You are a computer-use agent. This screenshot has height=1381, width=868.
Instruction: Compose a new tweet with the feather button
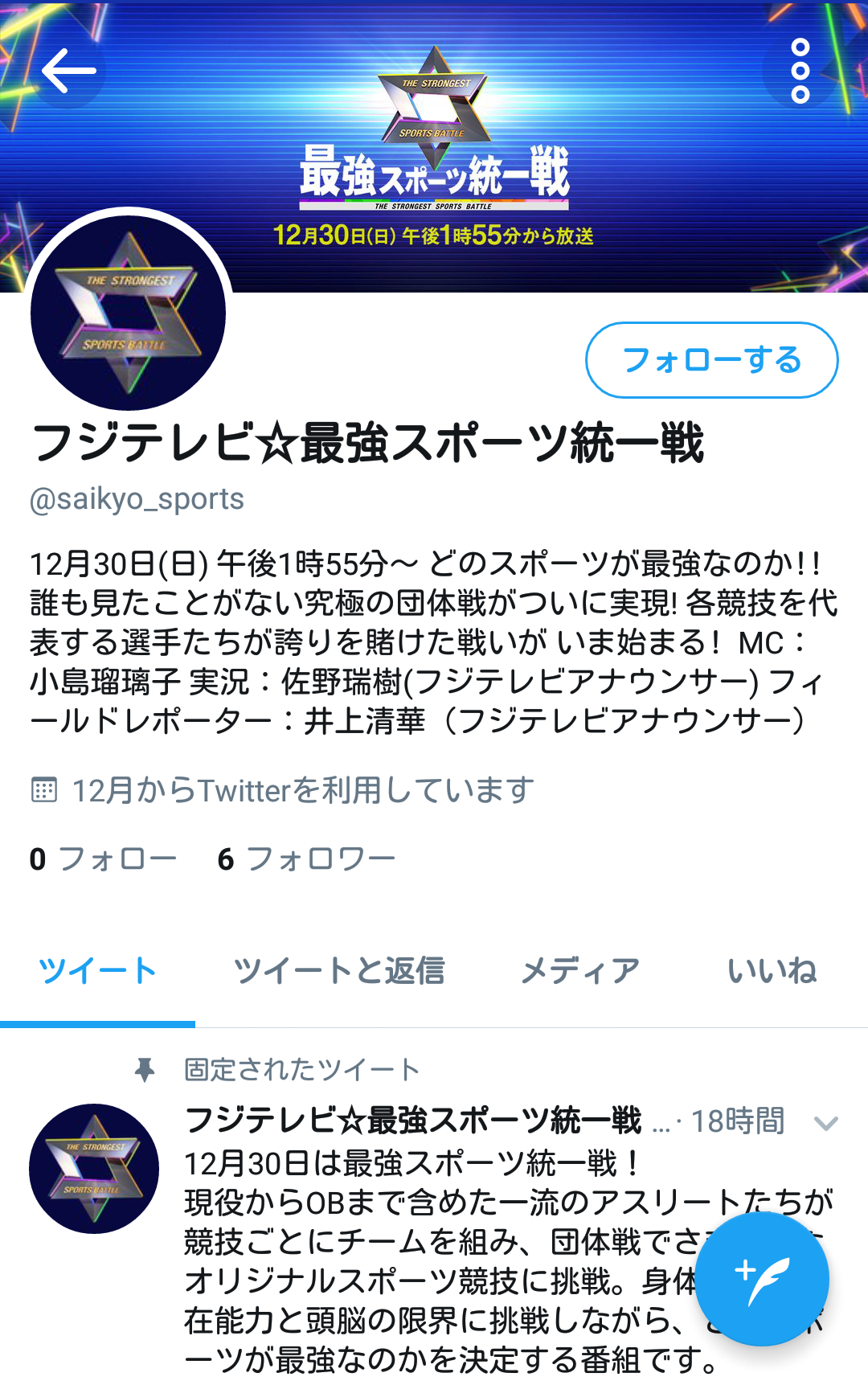point(761,1278)
